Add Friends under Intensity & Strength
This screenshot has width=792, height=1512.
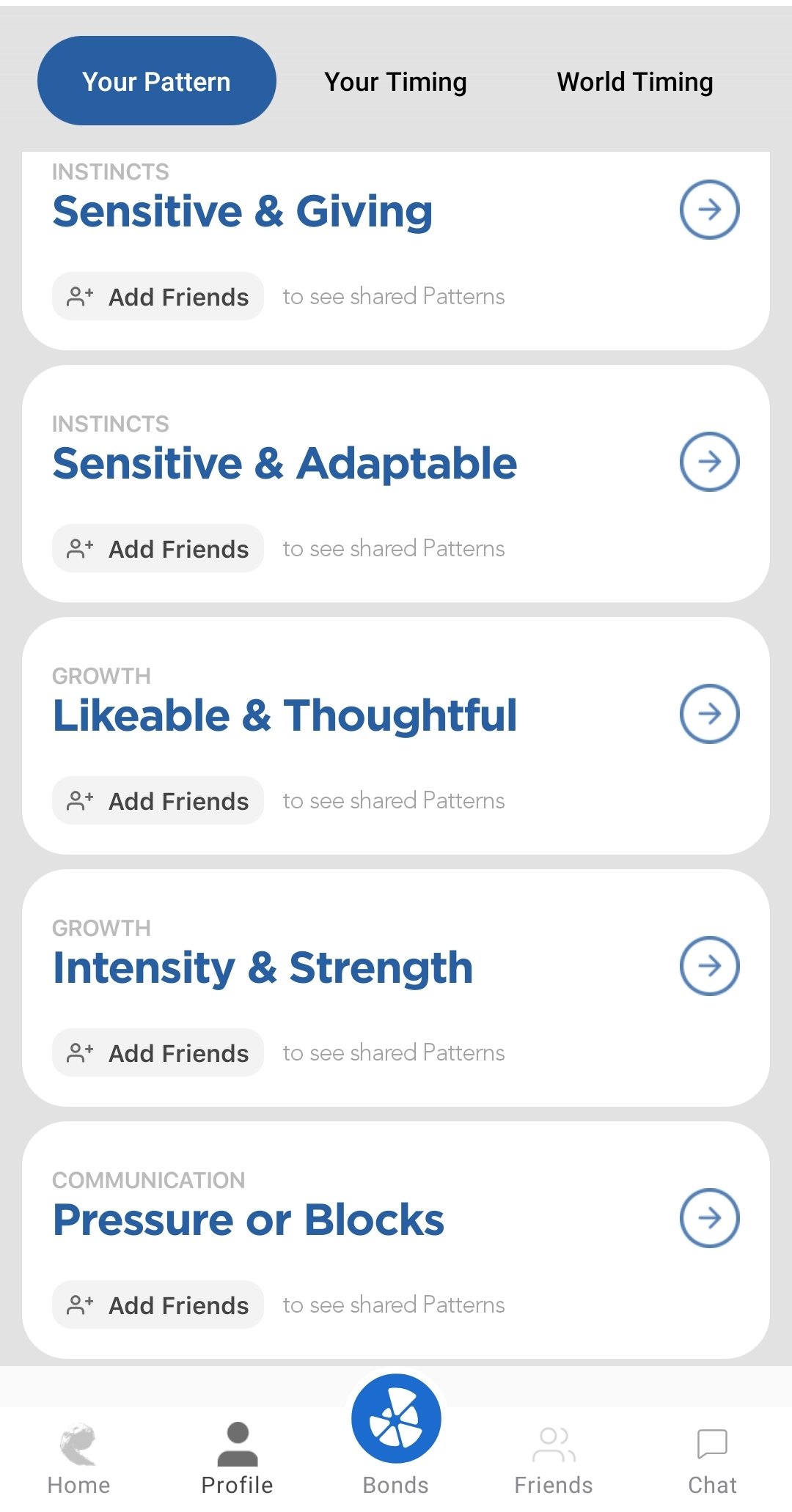pos(158,1052)
